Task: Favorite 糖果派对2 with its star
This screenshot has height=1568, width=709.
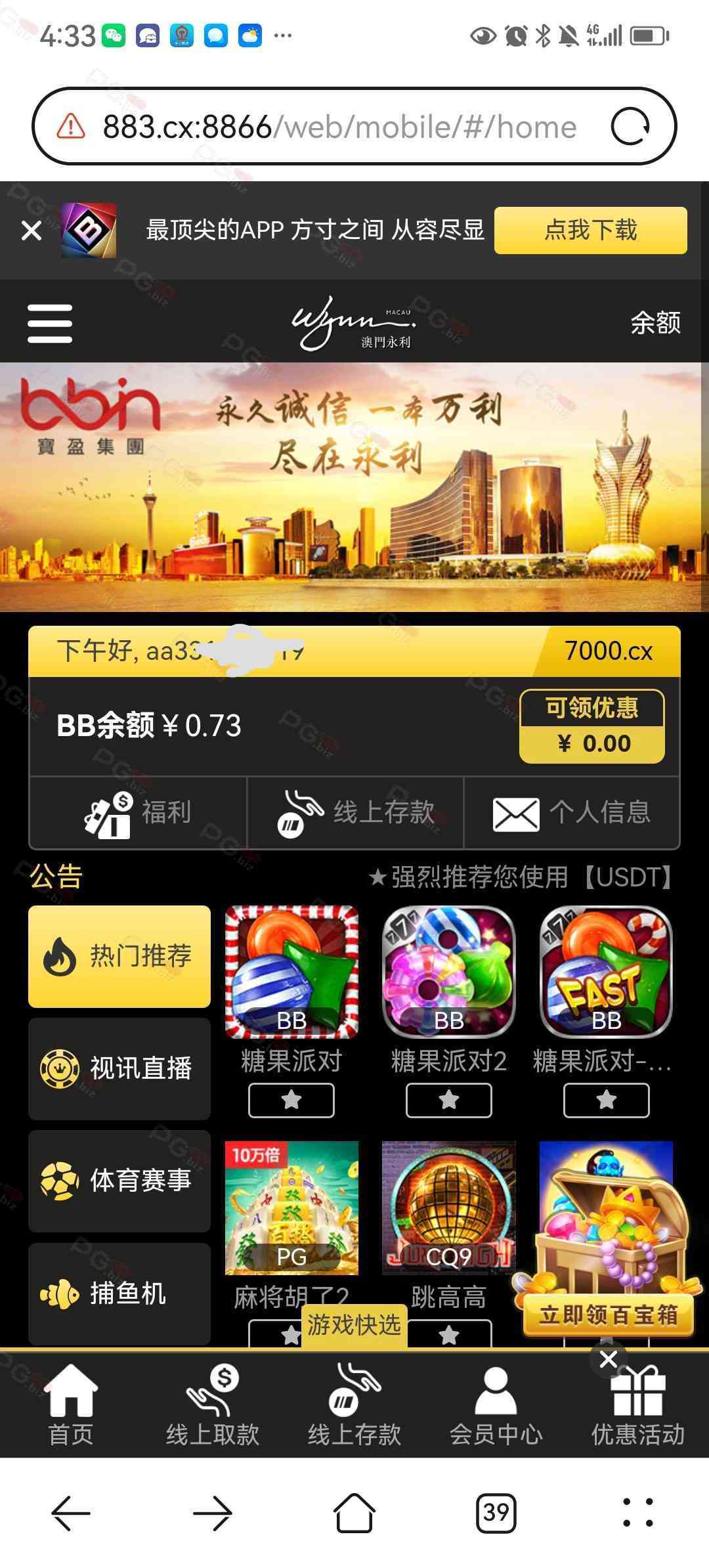Action: pyautogui.click(x=449, y=1100)
